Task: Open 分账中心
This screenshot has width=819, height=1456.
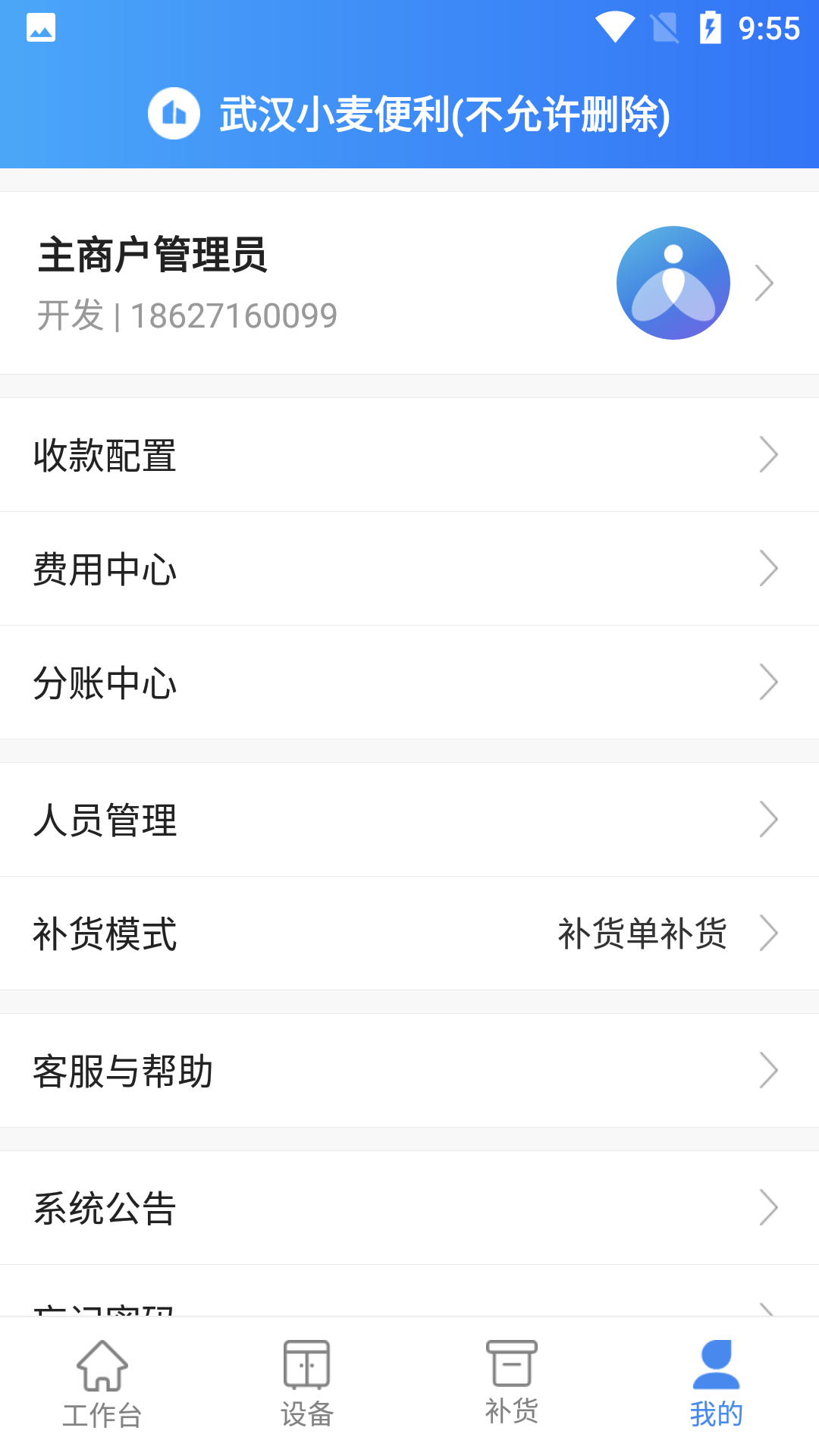Action: click(409, 682)
